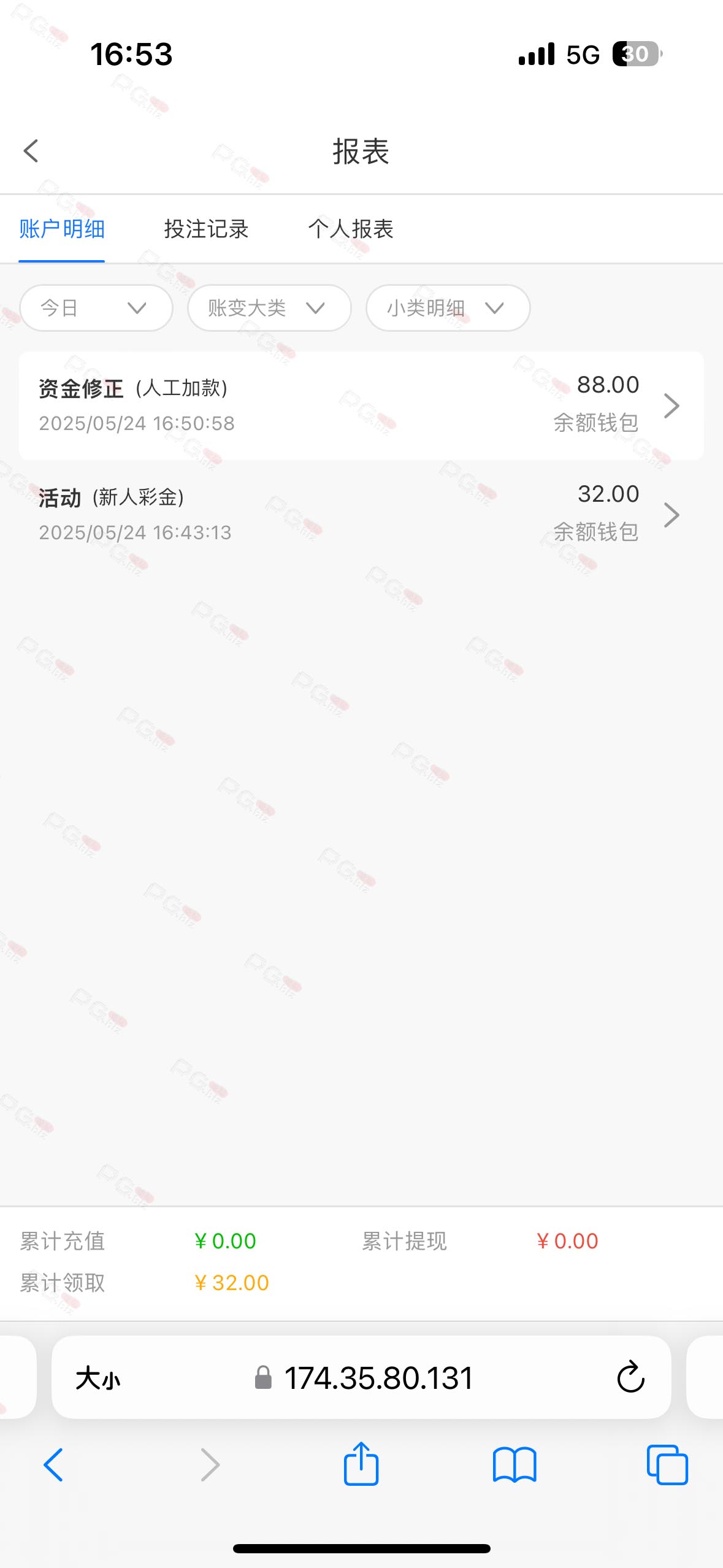
Task: Go back with the Safari toolbar arrow
Action: [53, 1465]
